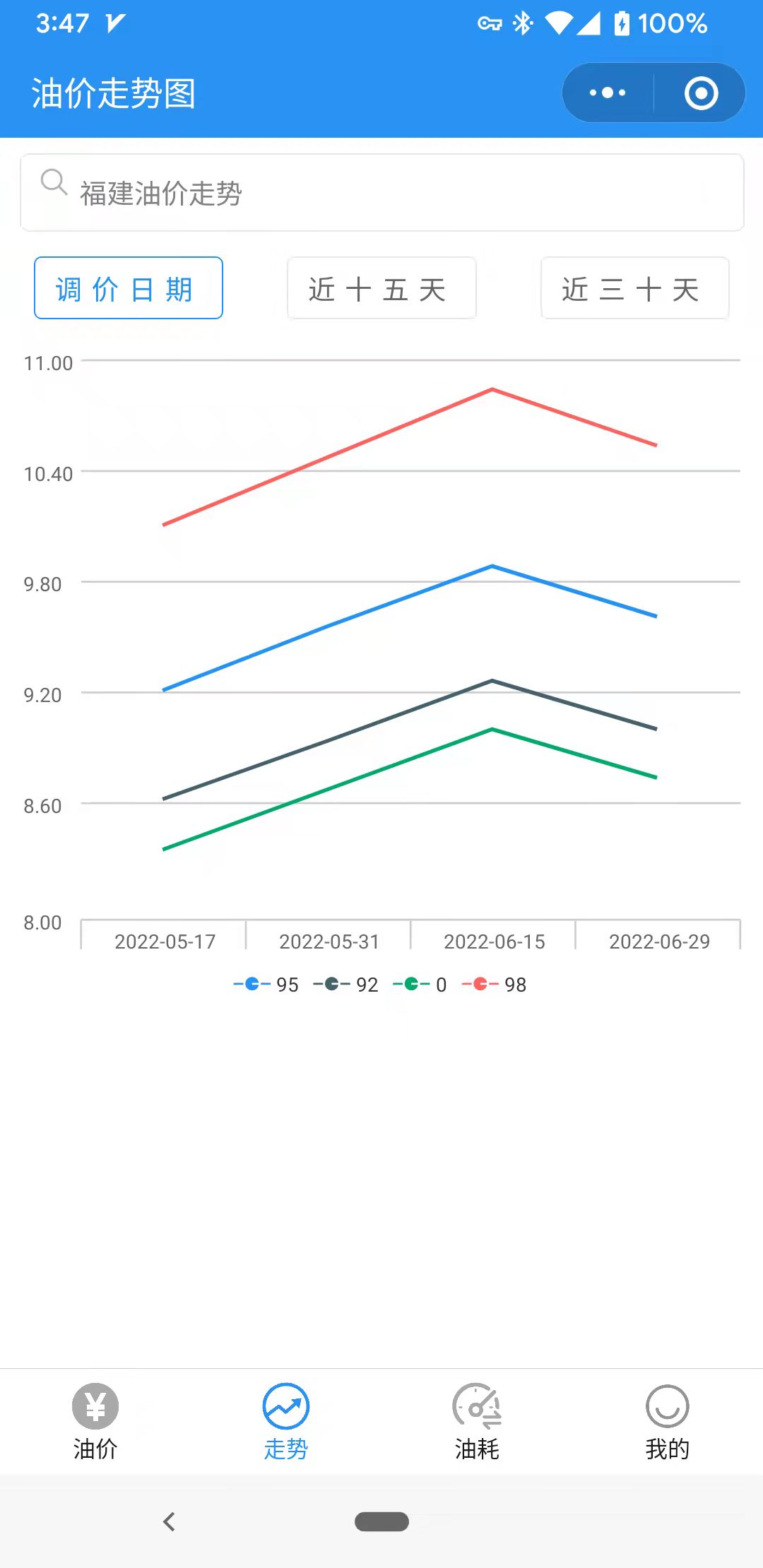Go back using the system back arrow
The image size is (763, 1568).
point(169,1521)
